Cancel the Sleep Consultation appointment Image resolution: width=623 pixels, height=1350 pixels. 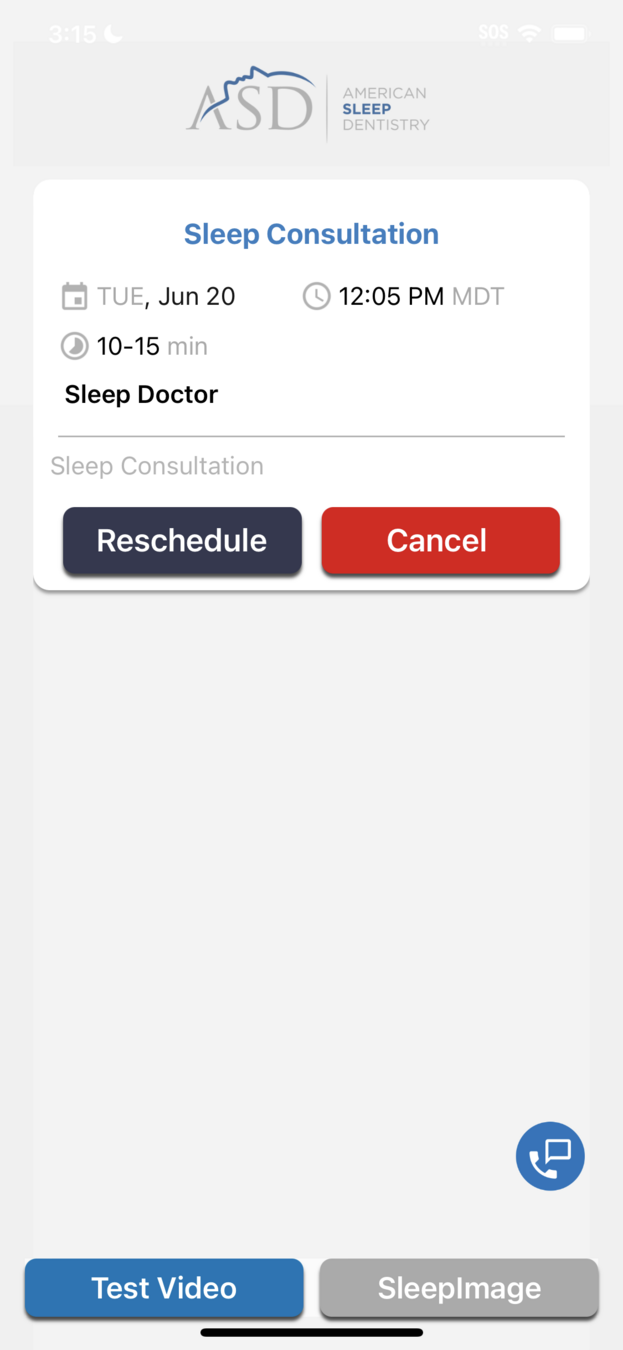click(x=440, y=541)
